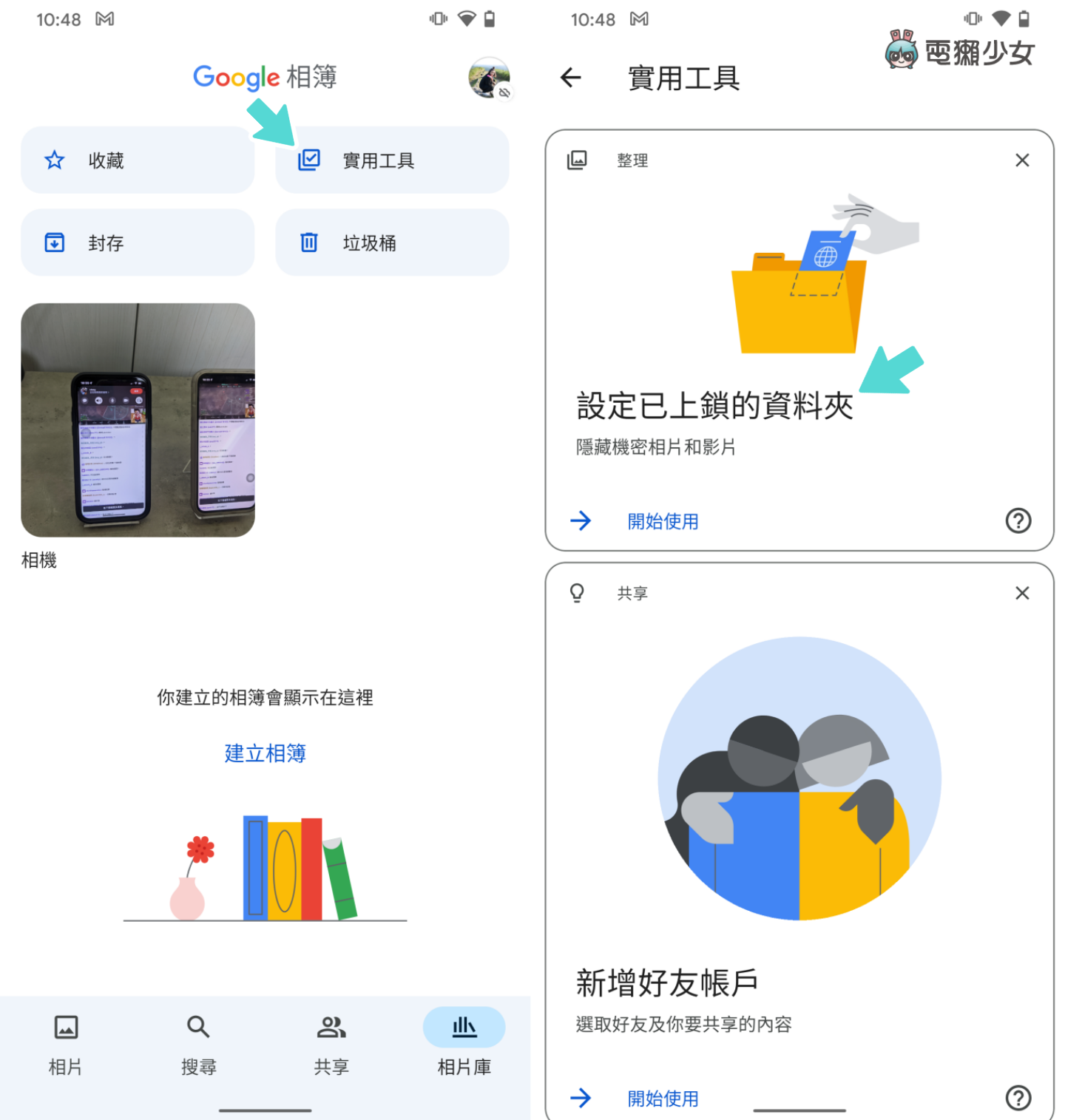The image size is (1065, 1120).
Task: Open 收藏 (Favorites) section
Action: coord(137,160)
